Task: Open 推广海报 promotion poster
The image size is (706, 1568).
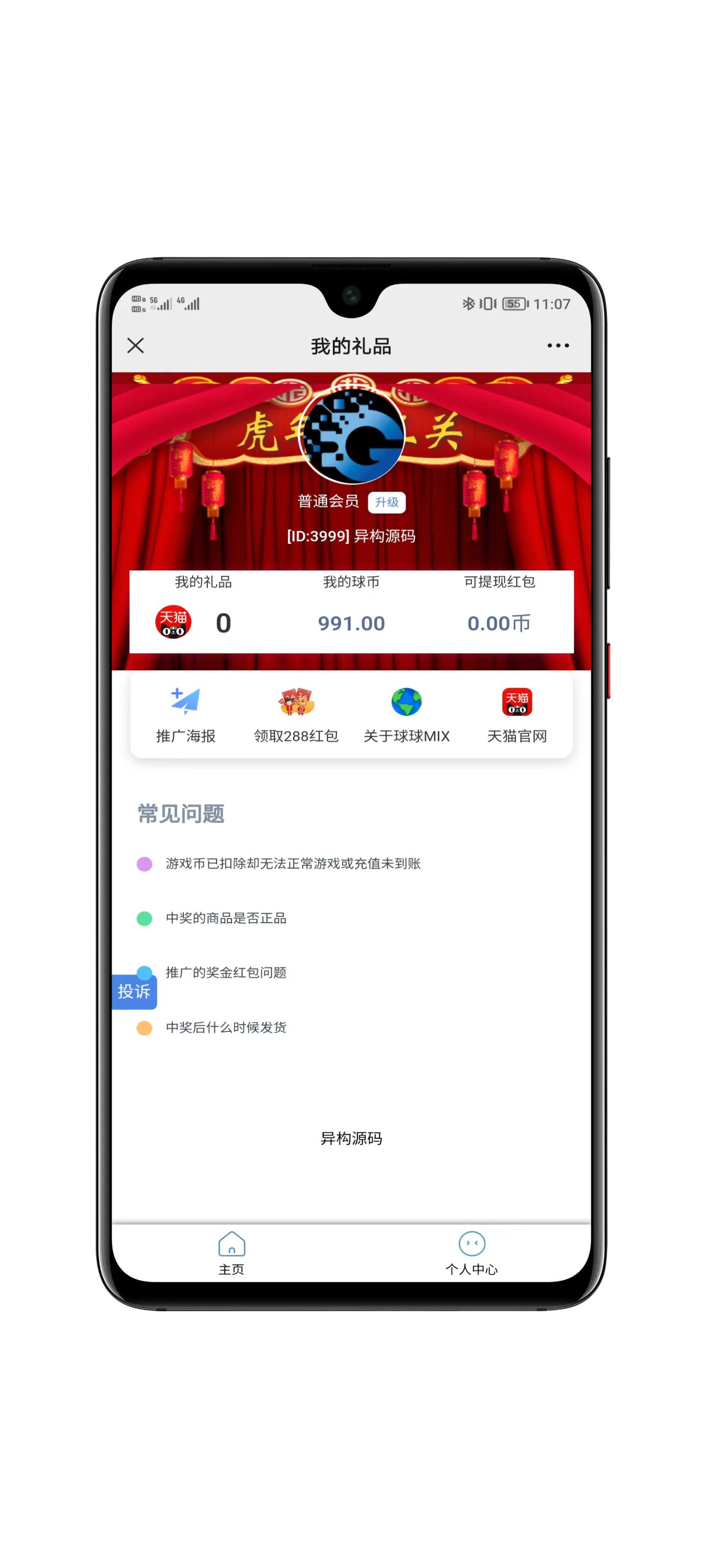Action: (185, 715)
